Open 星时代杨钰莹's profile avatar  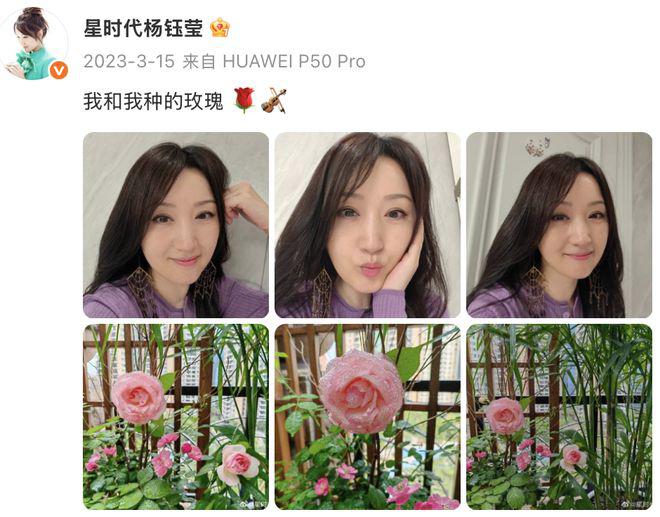(x=36, y=46)
